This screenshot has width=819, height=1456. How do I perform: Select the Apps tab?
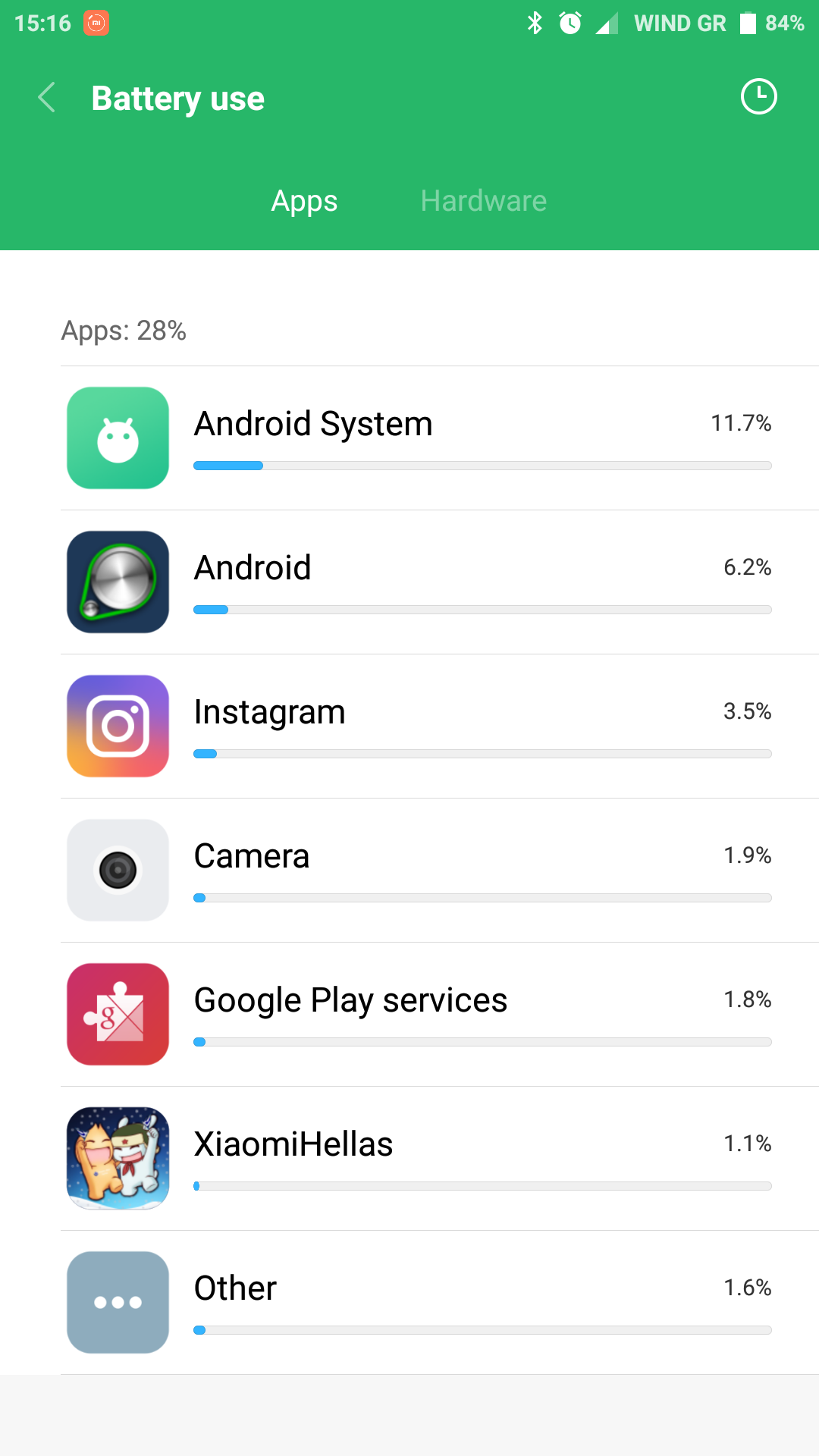pyautogui.click(x=304, y=201)
